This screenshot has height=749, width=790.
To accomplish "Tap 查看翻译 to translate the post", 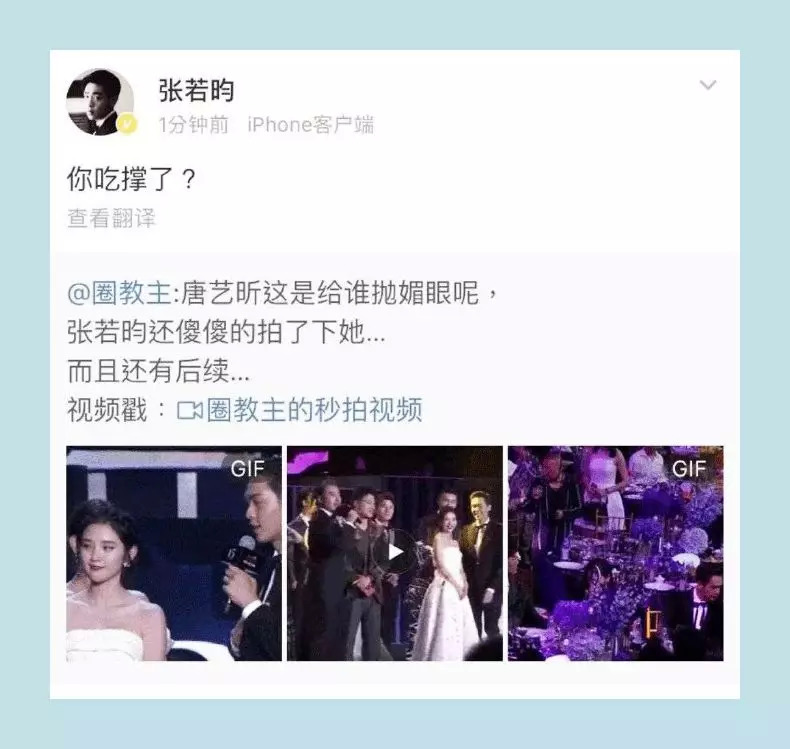I will pos(111,217).
